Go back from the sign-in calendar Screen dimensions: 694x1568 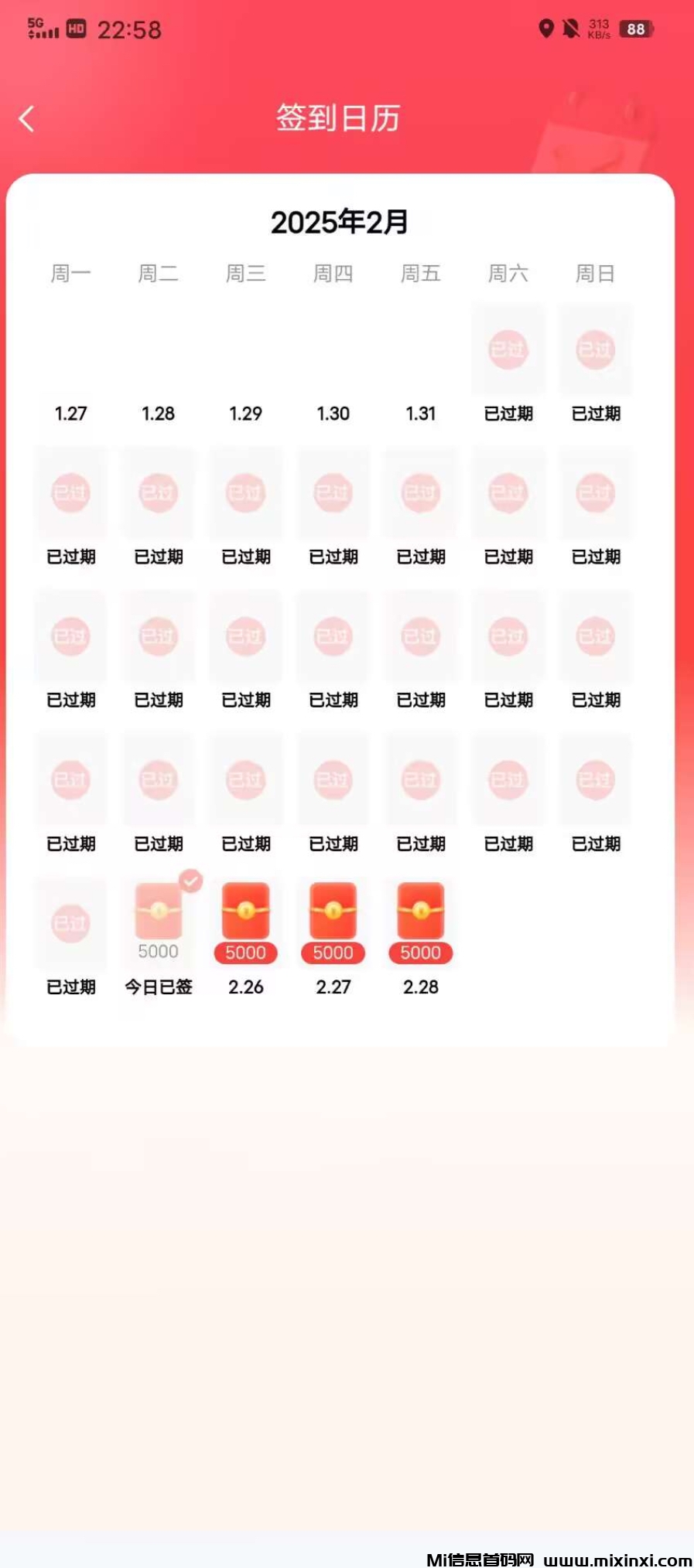[x=27, y=119]
